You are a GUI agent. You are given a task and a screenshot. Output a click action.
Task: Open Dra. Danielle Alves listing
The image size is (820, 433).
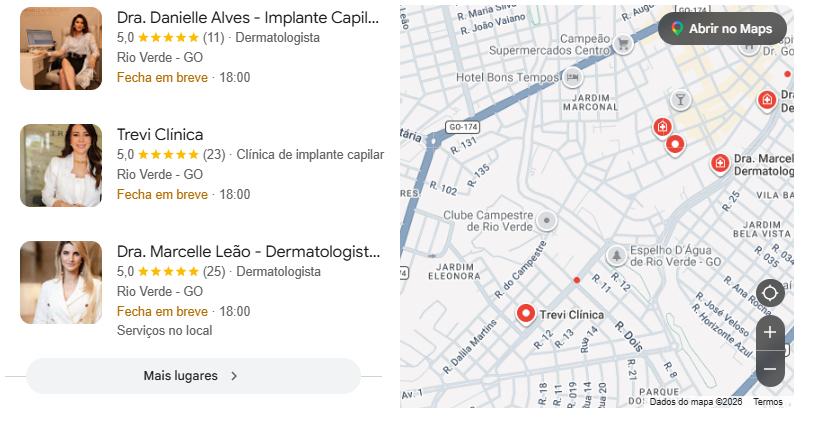click(x=247, y=18)
